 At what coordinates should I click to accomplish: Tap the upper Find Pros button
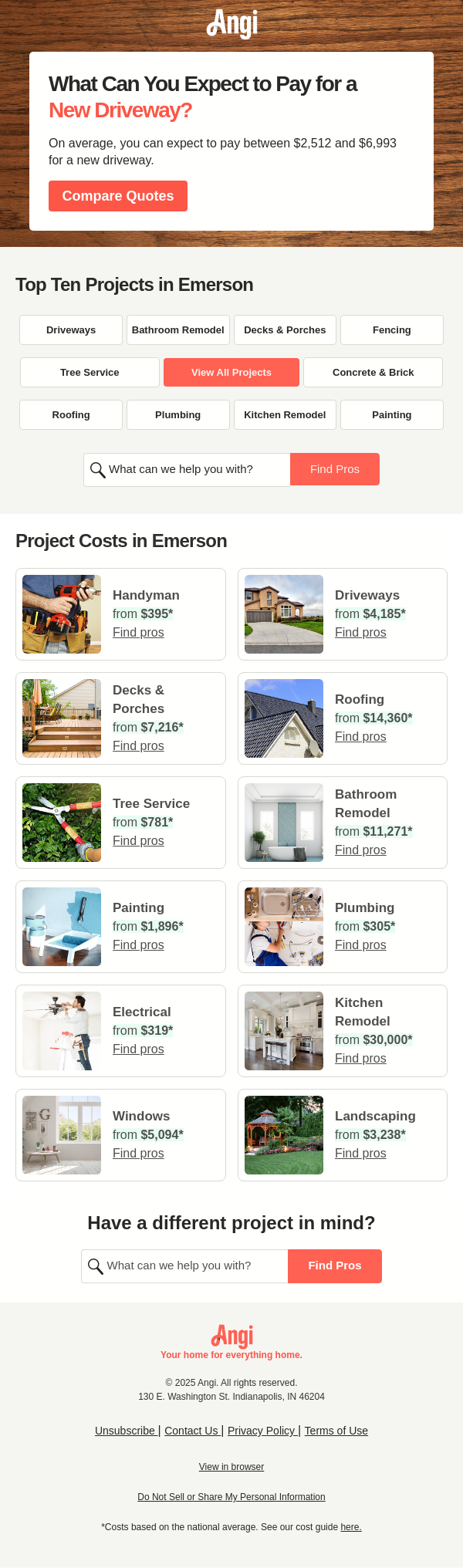[334, 469]
